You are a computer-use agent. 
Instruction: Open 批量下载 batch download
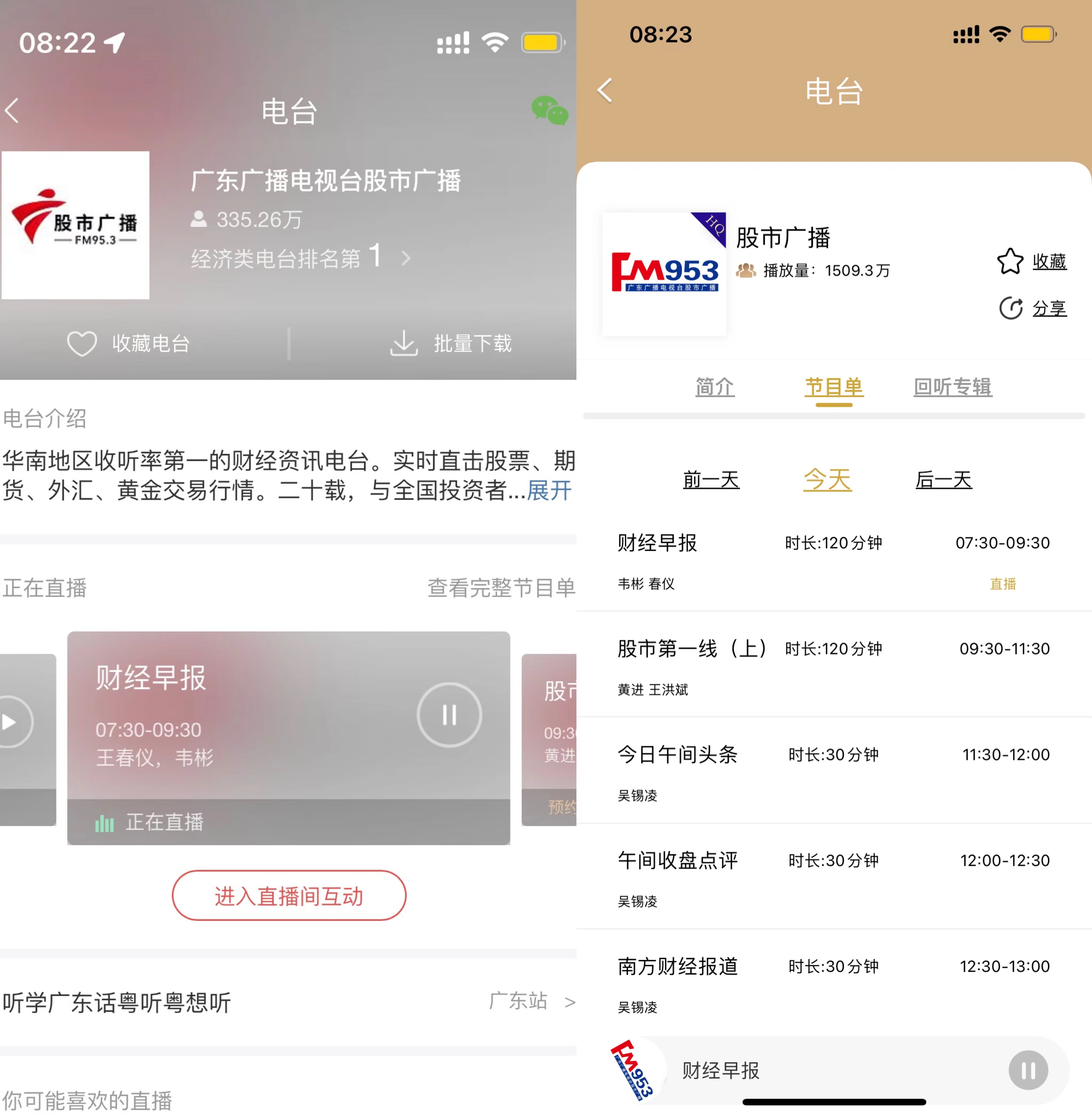(x=451, y=343)
